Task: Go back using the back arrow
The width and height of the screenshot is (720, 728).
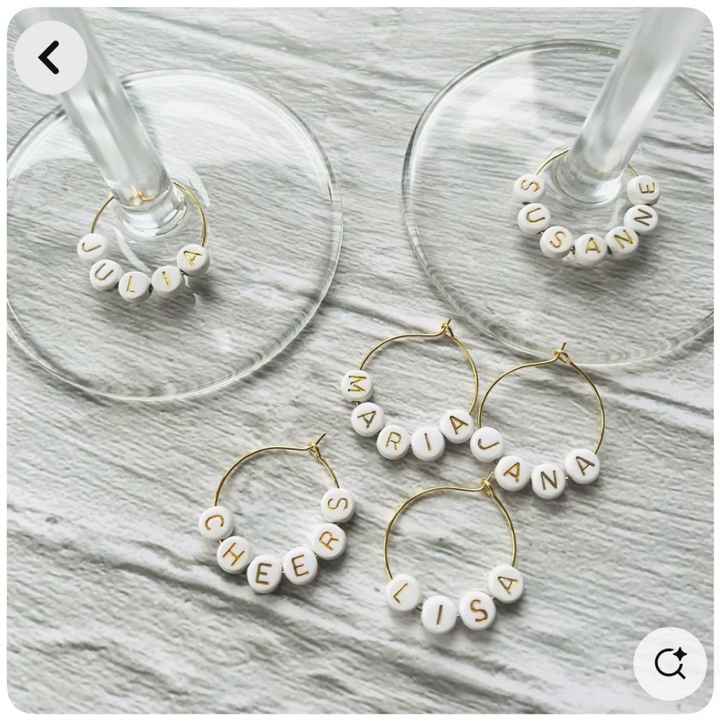Action: click(50, 58)
